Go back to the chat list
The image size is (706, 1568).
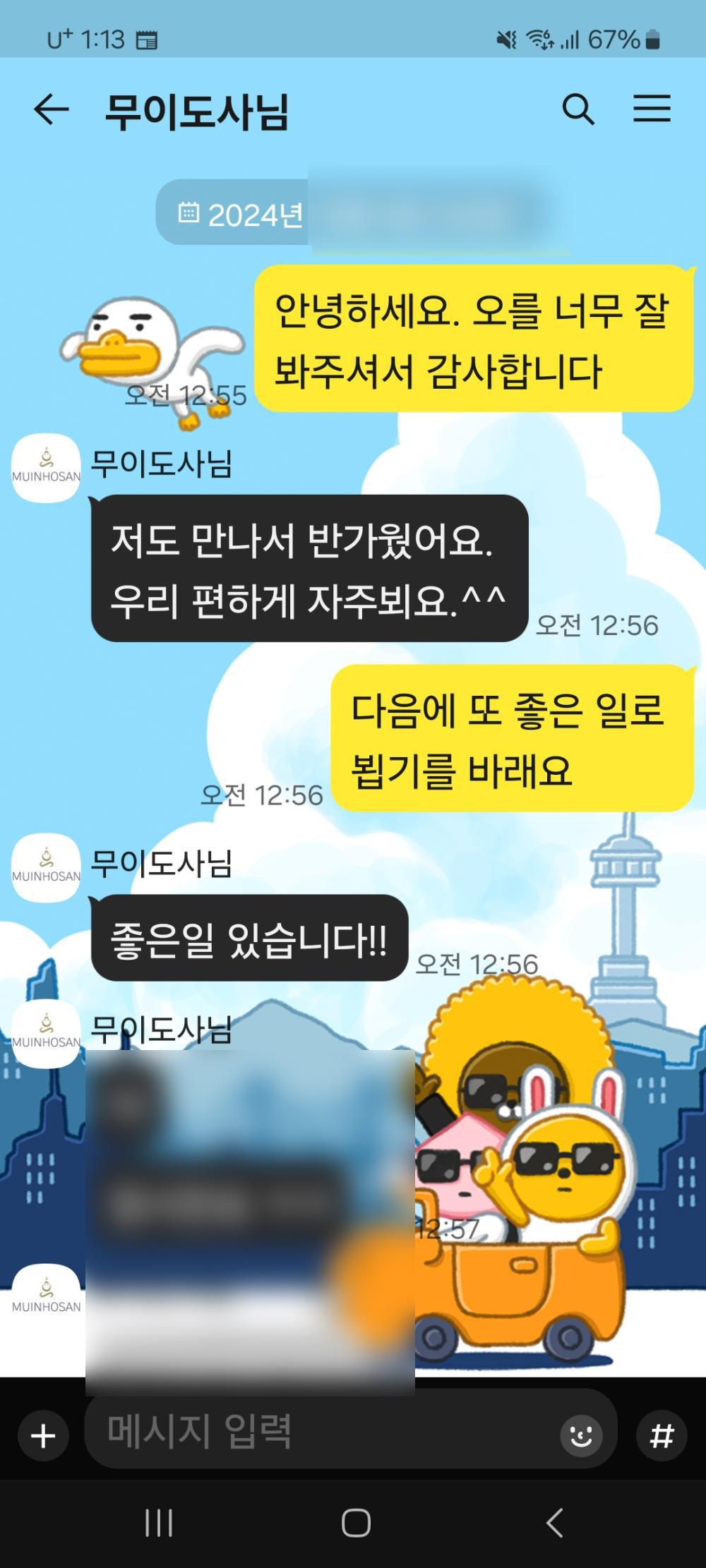[51, 110]
